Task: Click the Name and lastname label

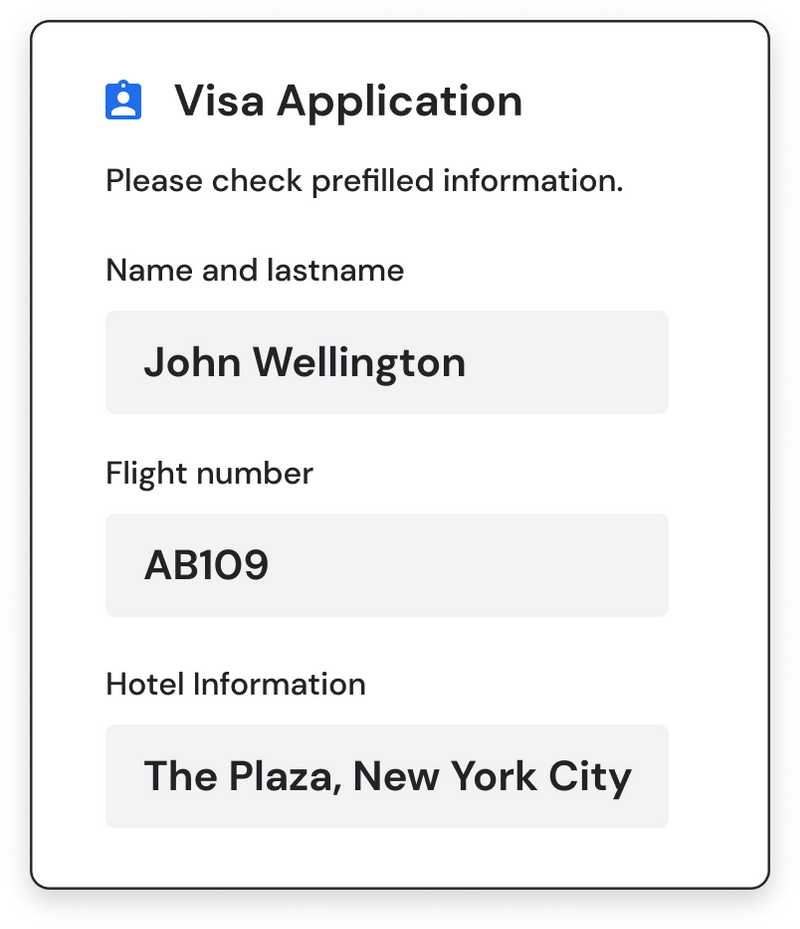Action: tap(254, 270)
